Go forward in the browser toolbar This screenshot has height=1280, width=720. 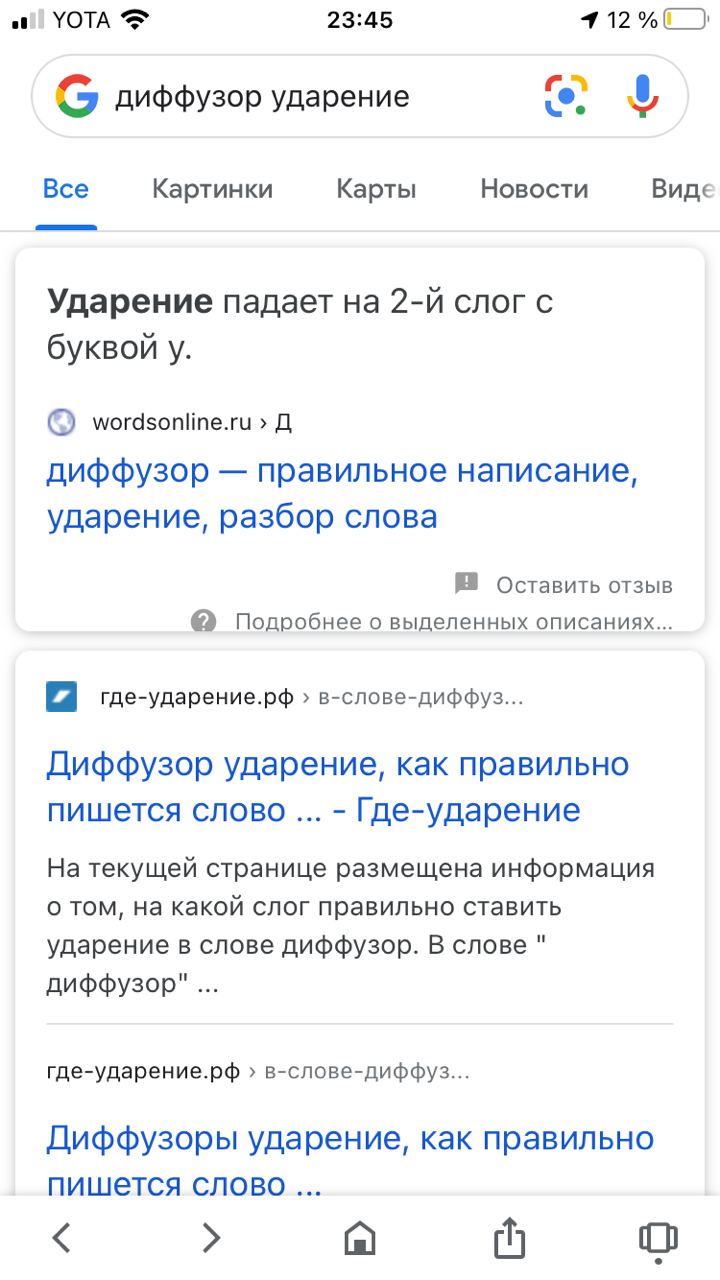click(x=211, y=1238)
